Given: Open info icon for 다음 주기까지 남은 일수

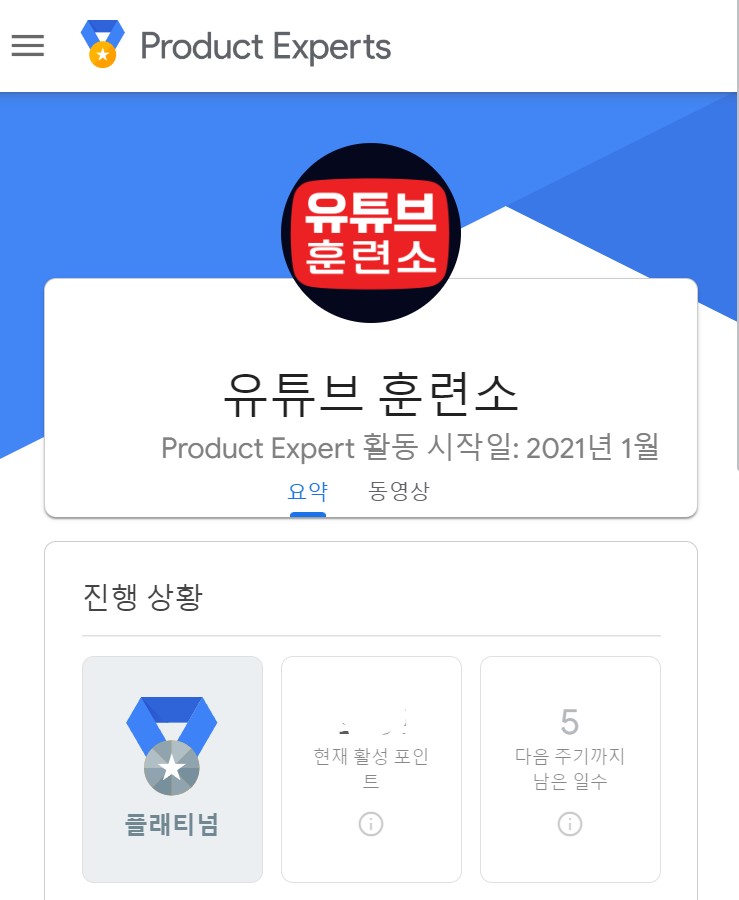Looking at the screenshot, I should [570, 825].
